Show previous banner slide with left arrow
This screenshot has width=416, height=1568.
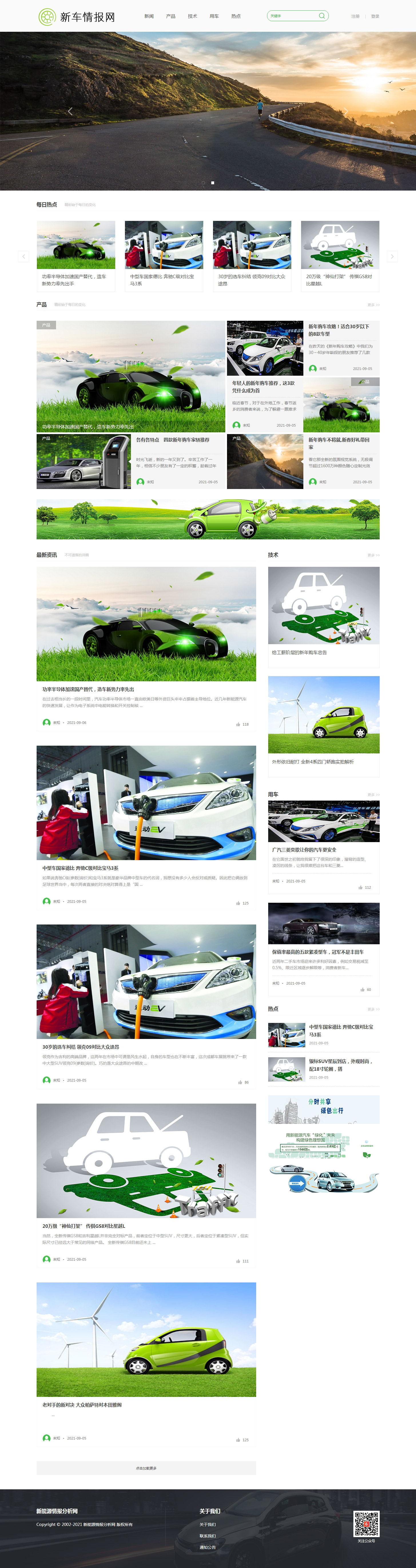pyautogui.click(x=70, y=111)
